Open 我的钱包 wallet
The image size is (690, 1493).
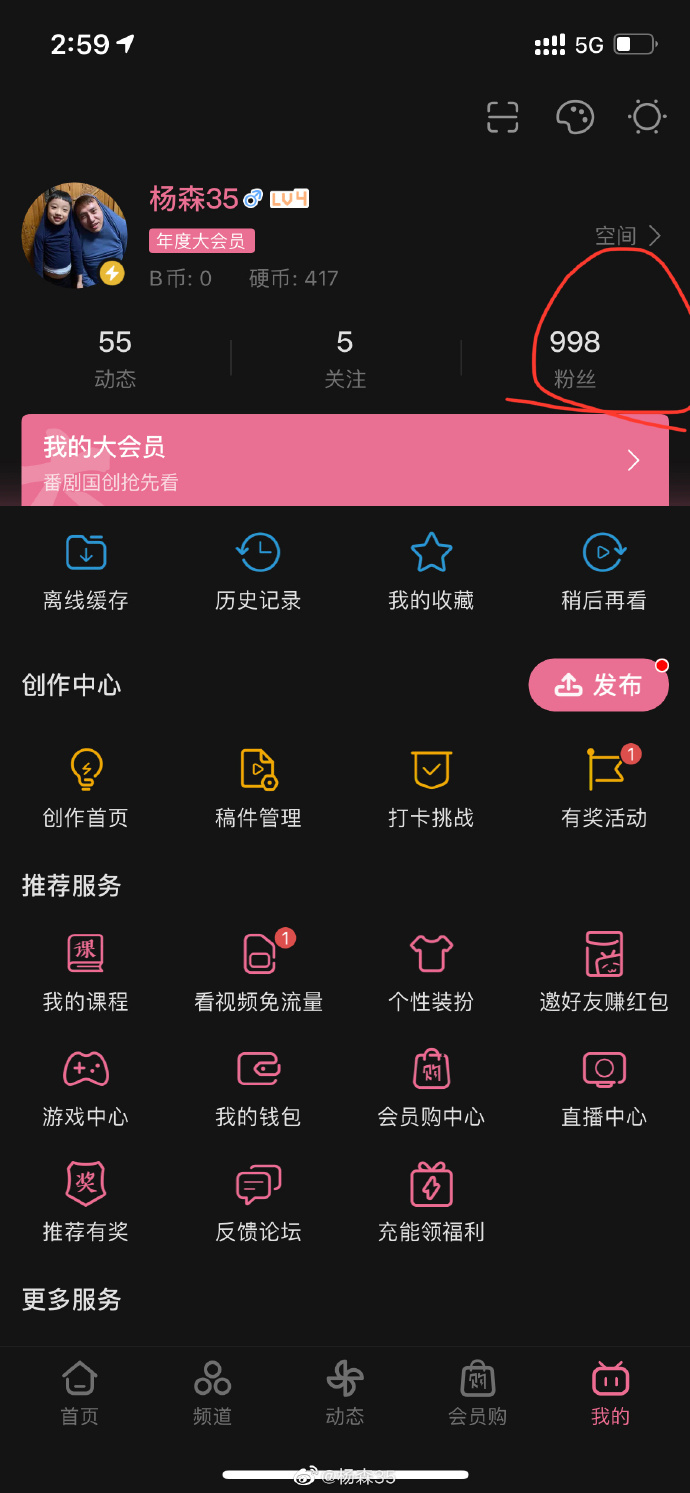tap(258, 1088)
